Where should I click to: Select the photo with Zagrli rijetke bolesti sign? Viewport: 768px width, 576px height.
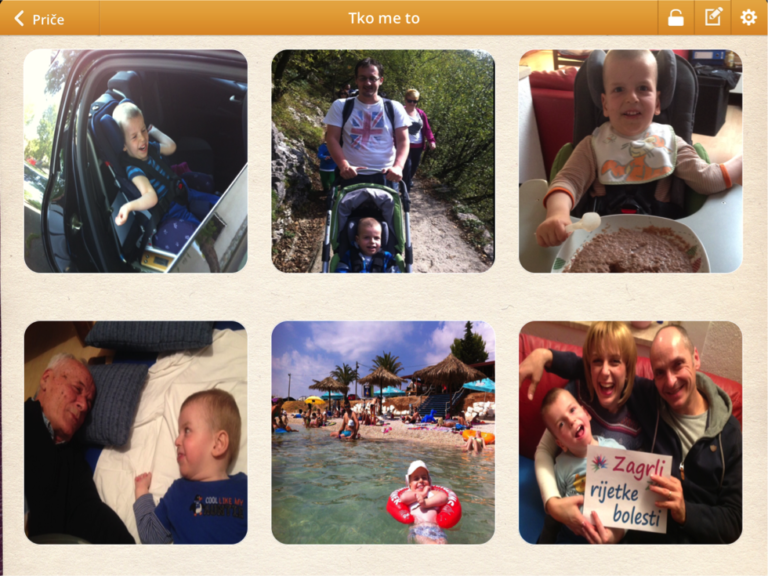point(630,432)
